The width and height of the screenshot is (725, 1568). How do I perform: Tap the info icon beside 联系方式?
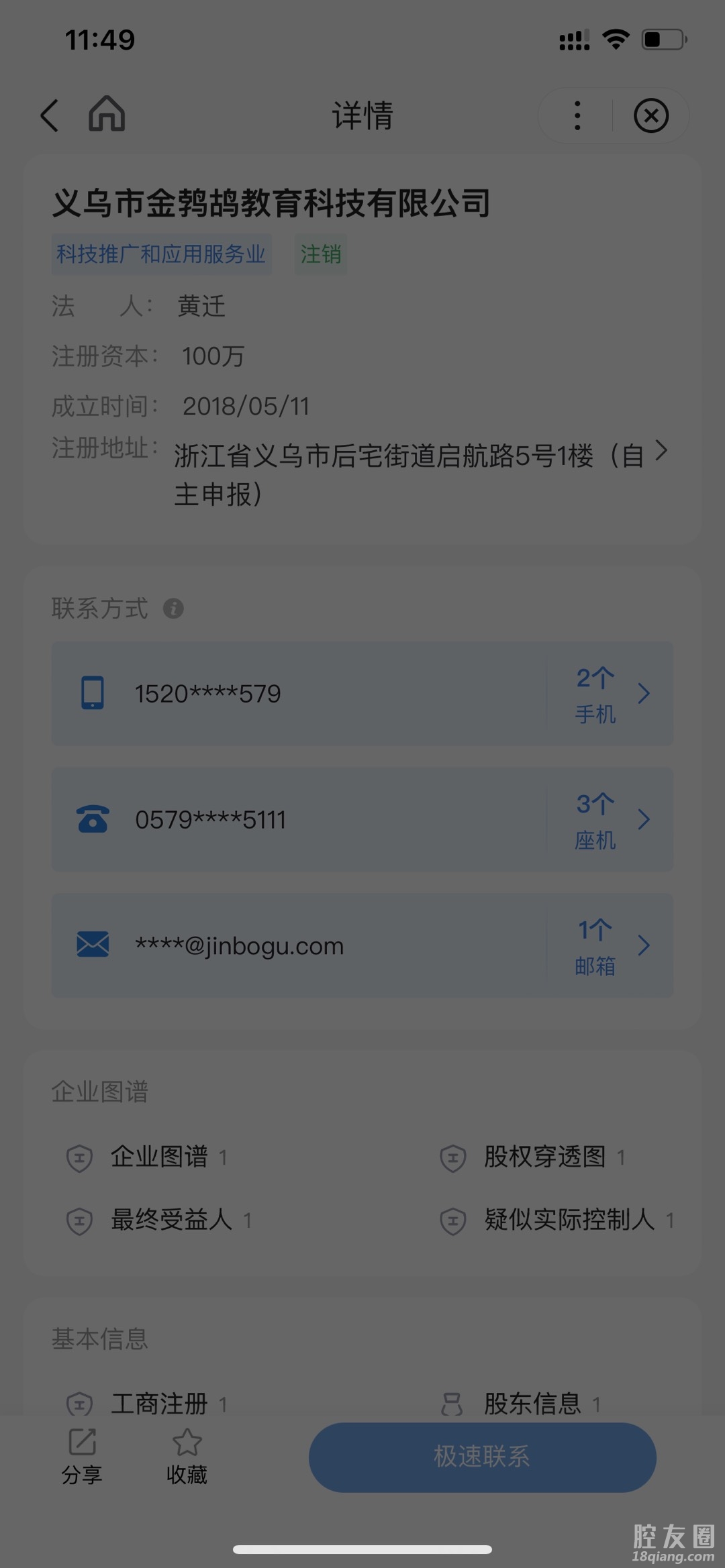click(x=173, y=609)
